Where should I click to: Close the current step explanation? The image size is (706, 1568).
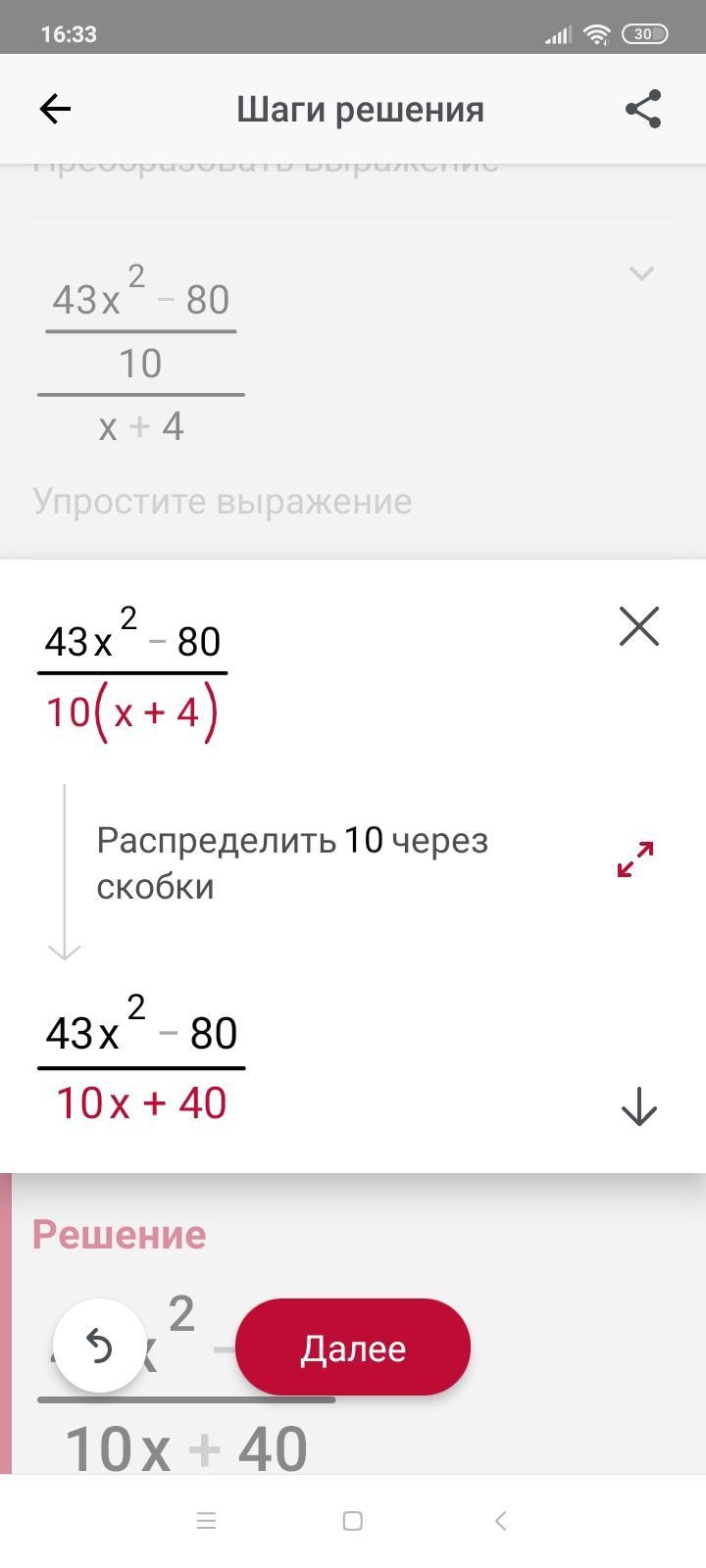click(x=639, y=626)
